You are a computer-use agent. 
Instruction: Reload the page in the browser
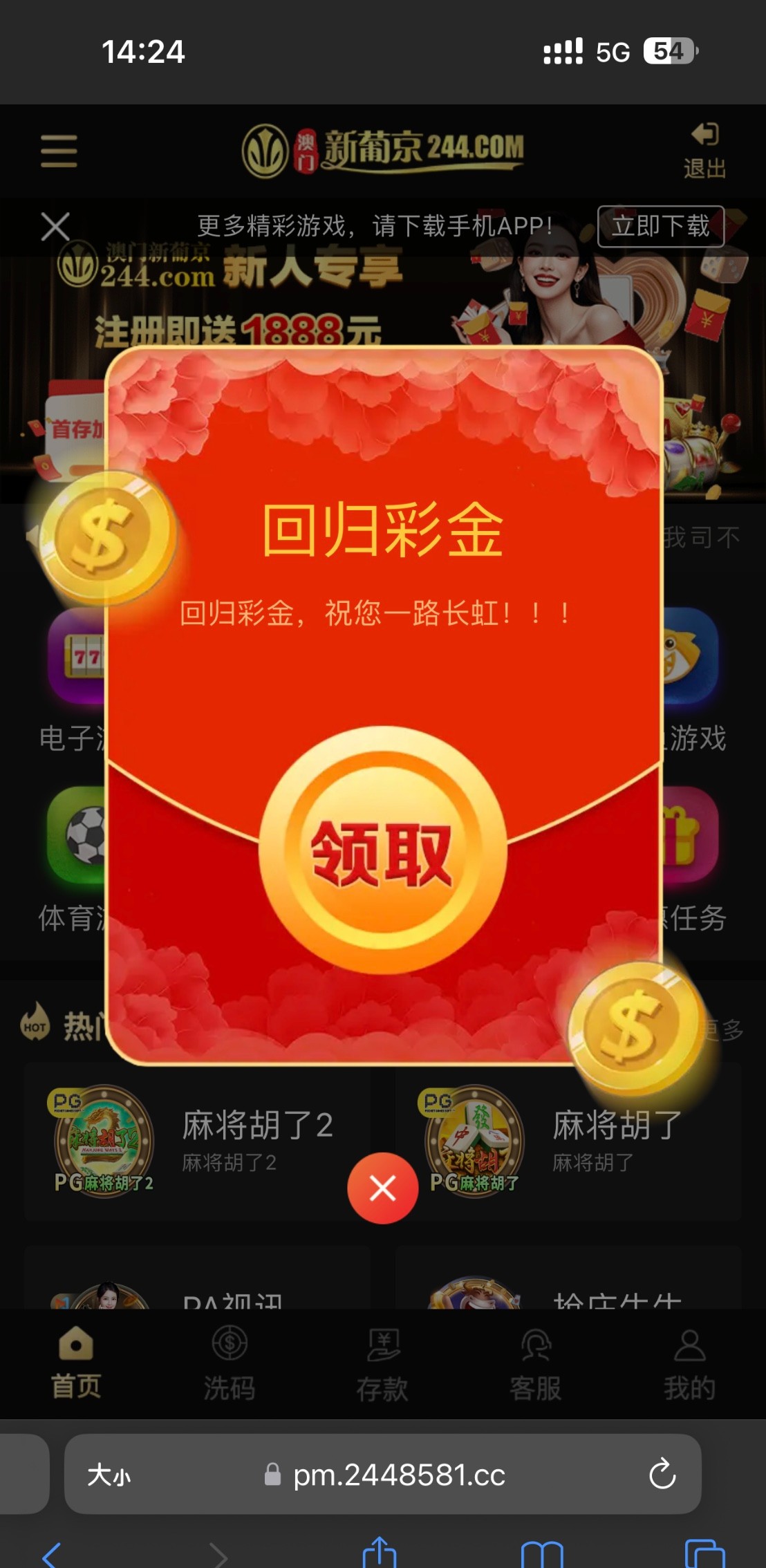click(x=662, y=1475)
